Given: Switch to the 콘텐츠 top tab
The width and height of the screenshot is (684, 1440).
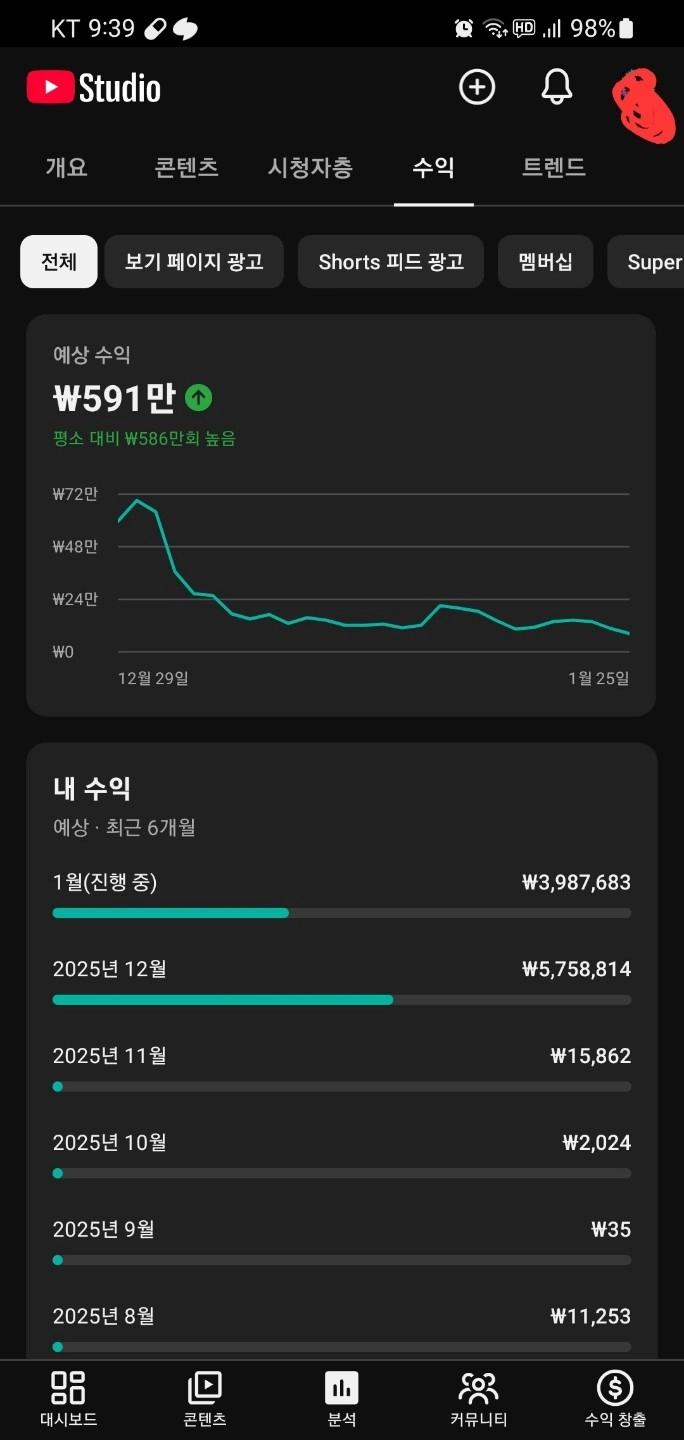Looking at the screenshot, I should pyautogui.click(x=187, y=168).
